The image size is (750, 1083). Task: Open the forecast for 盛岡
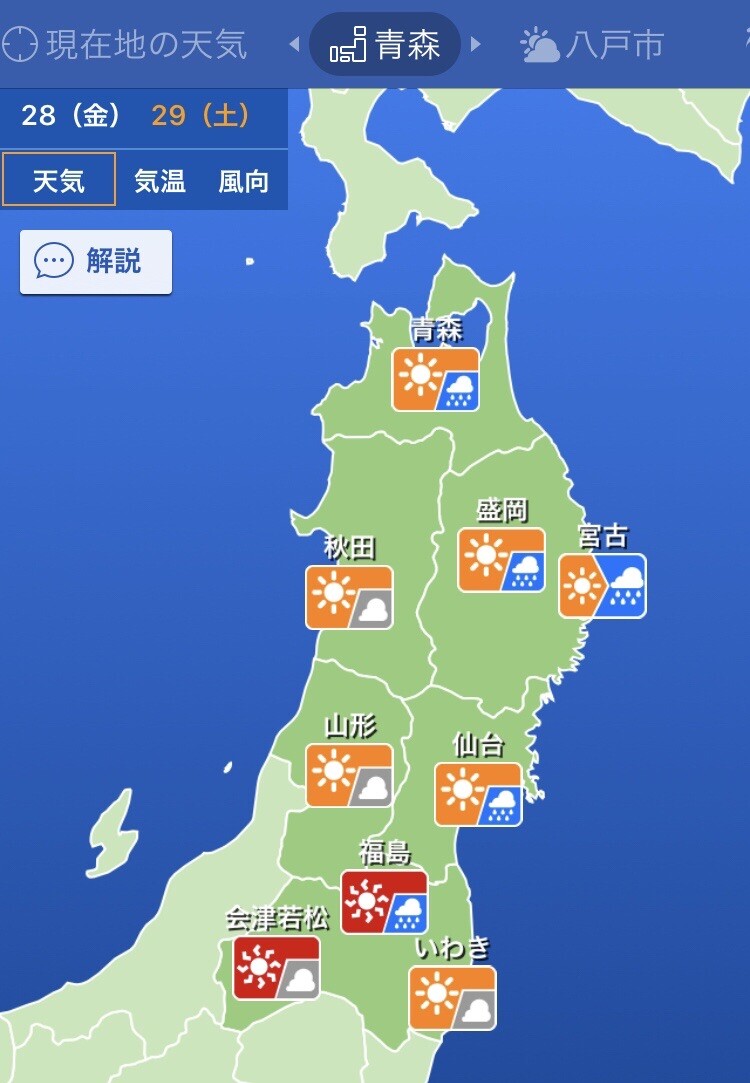[502, 560]
